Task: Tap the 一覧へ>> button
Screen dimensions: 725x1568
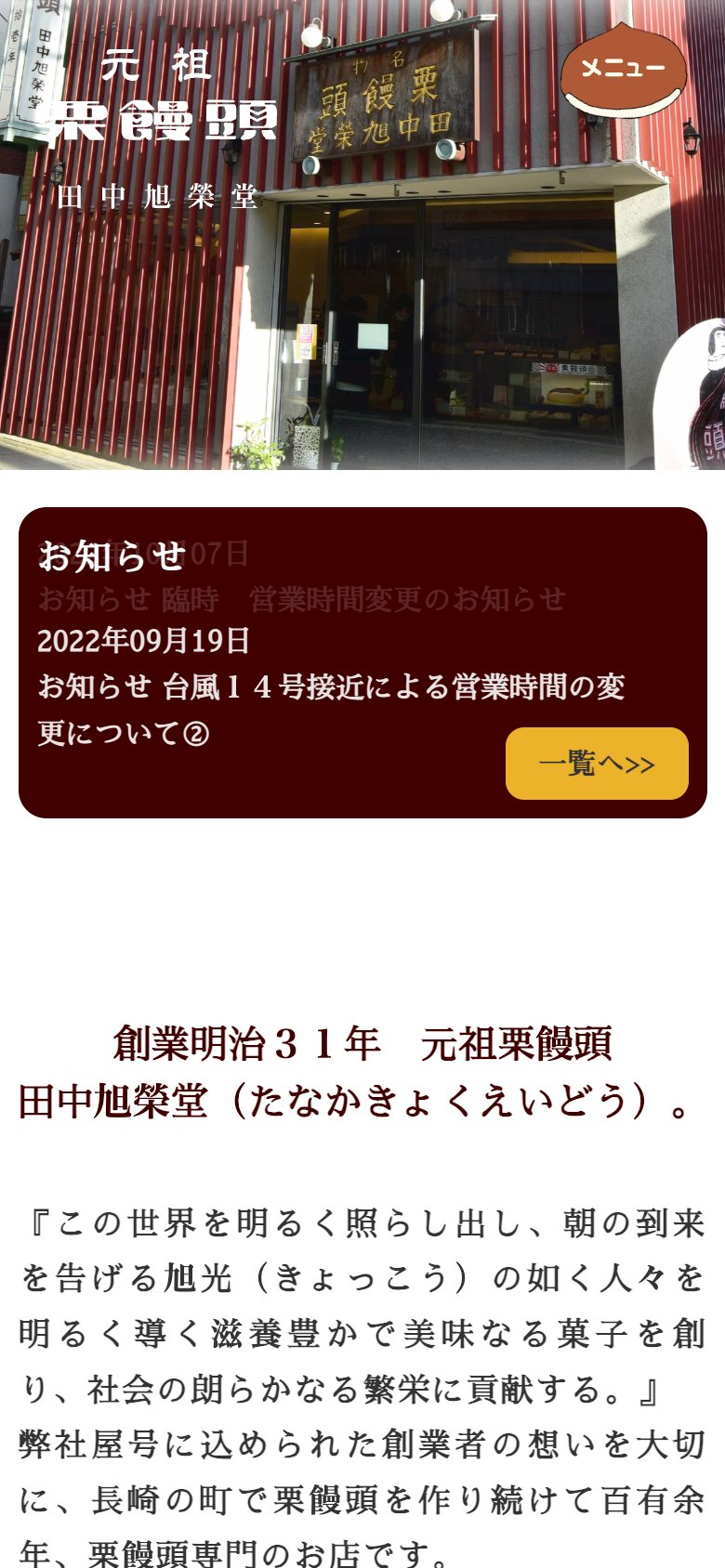Action: tap(597, 764)
